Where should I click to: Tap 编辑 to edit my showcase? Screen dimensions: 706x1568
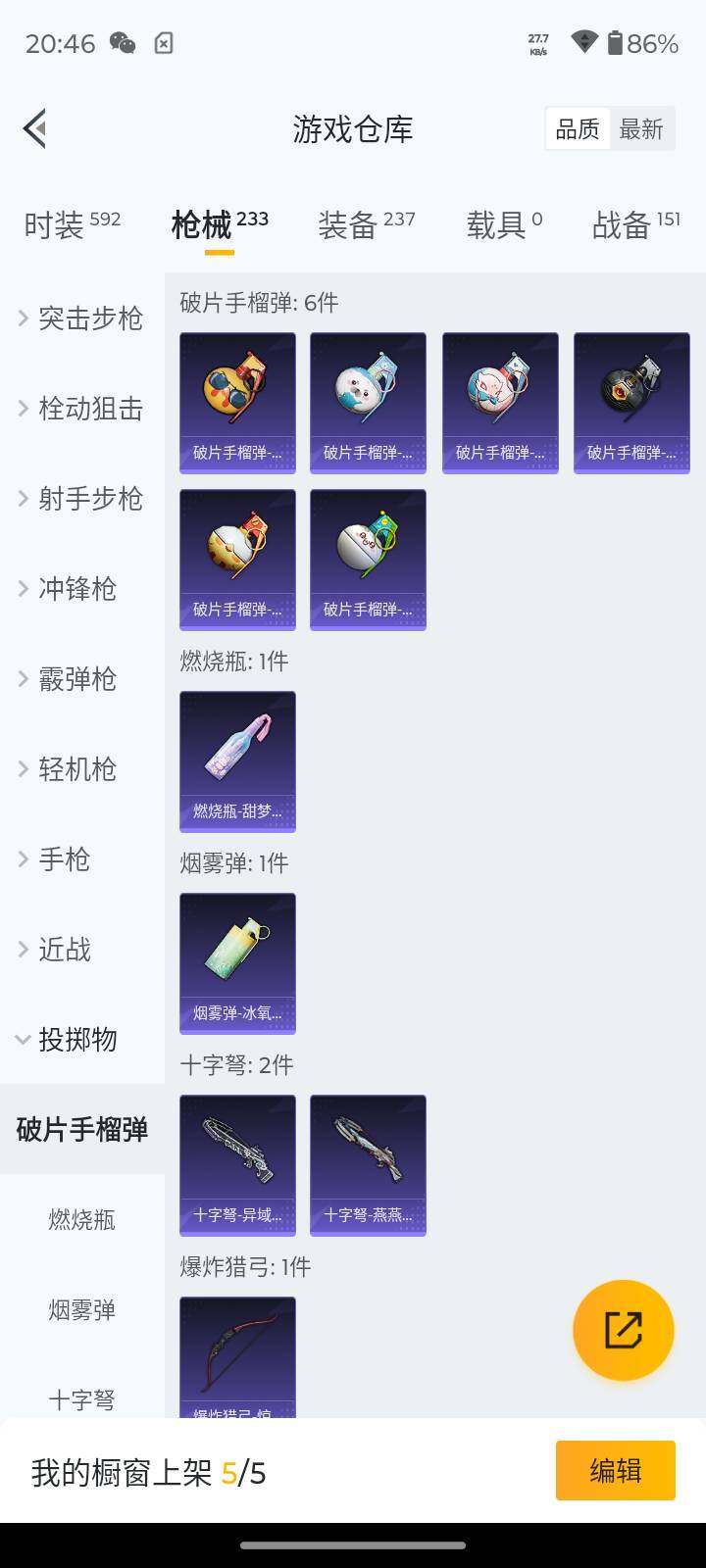tap(615, 1470)
